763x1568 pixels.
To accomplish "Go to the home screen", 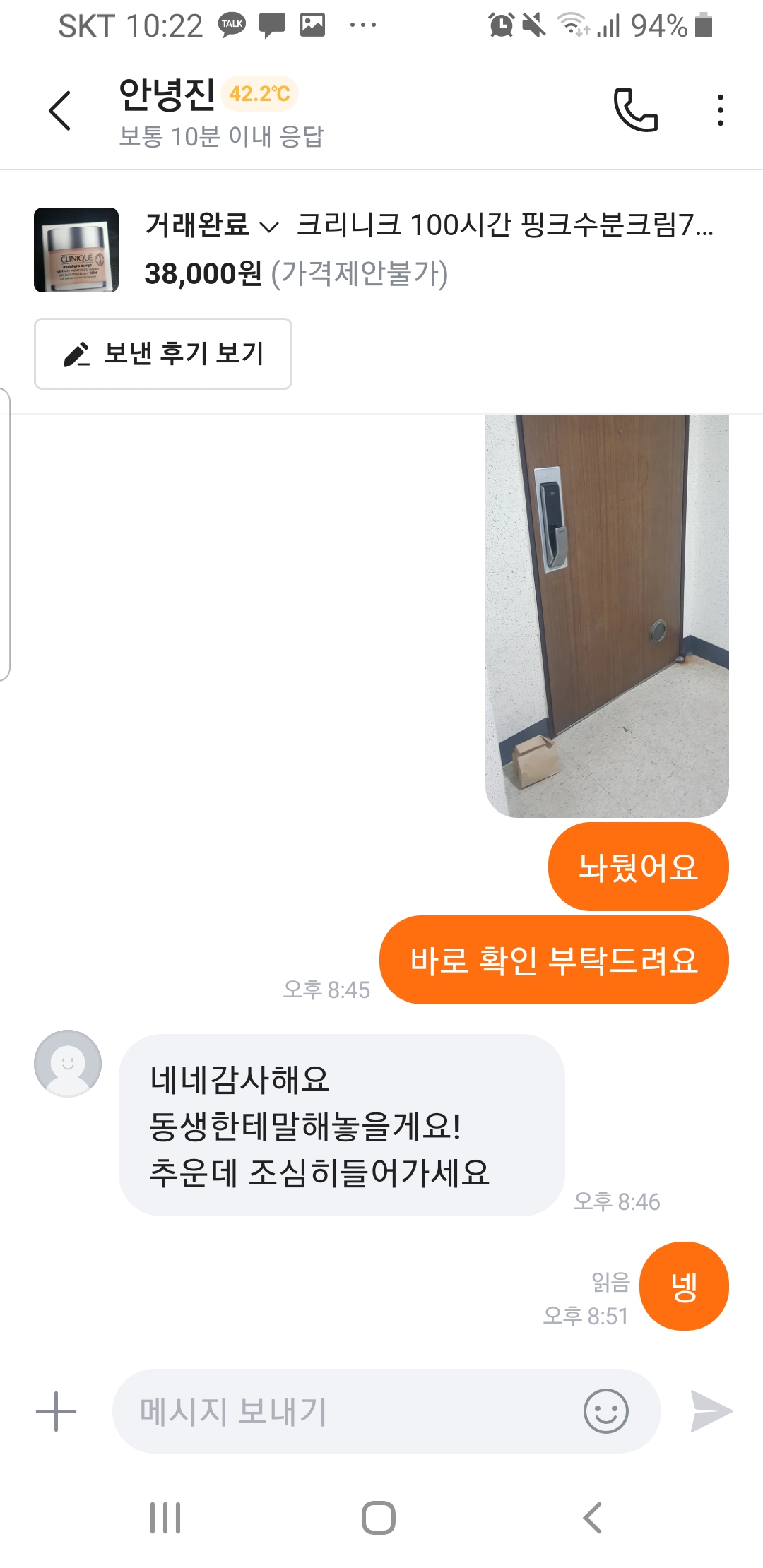I will coord(379,1518).
